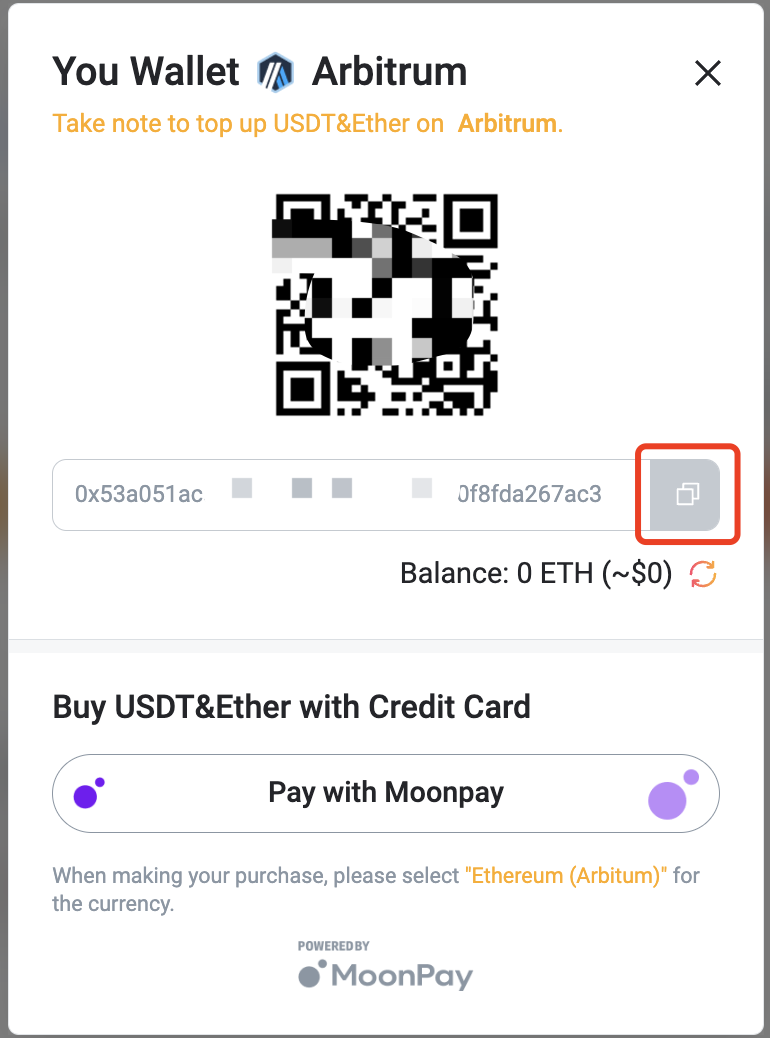Tap the wallet address field

340,494
